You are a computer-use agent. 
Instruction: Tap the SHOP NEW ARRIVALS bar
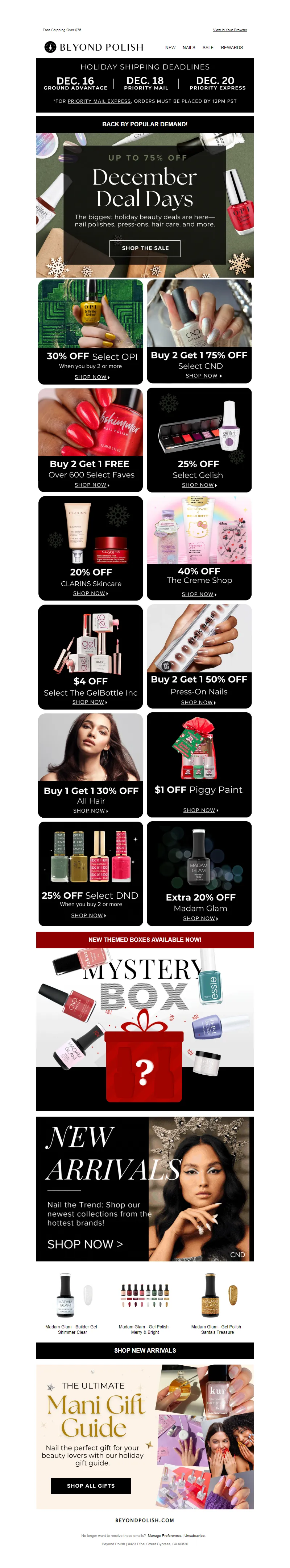click(145, 1351)
